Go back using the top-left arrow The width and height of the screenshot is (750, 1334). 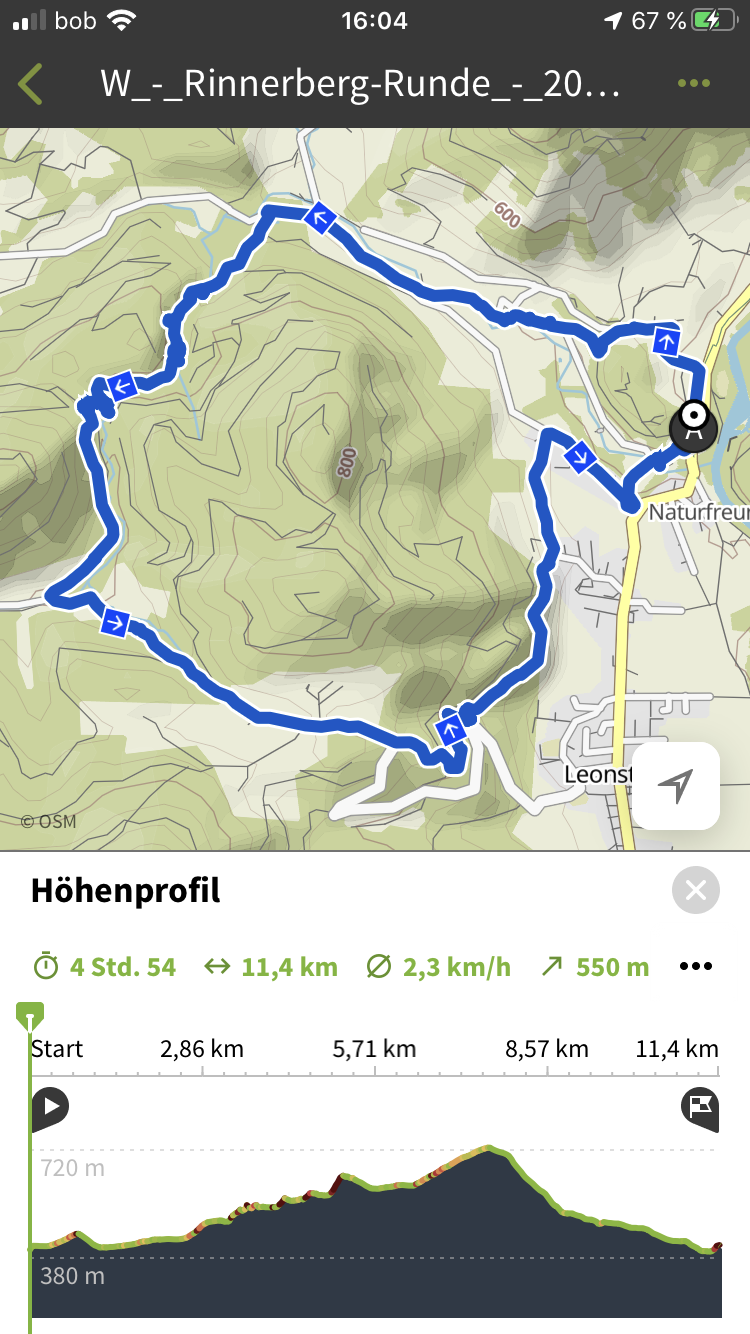click(31, 84)
